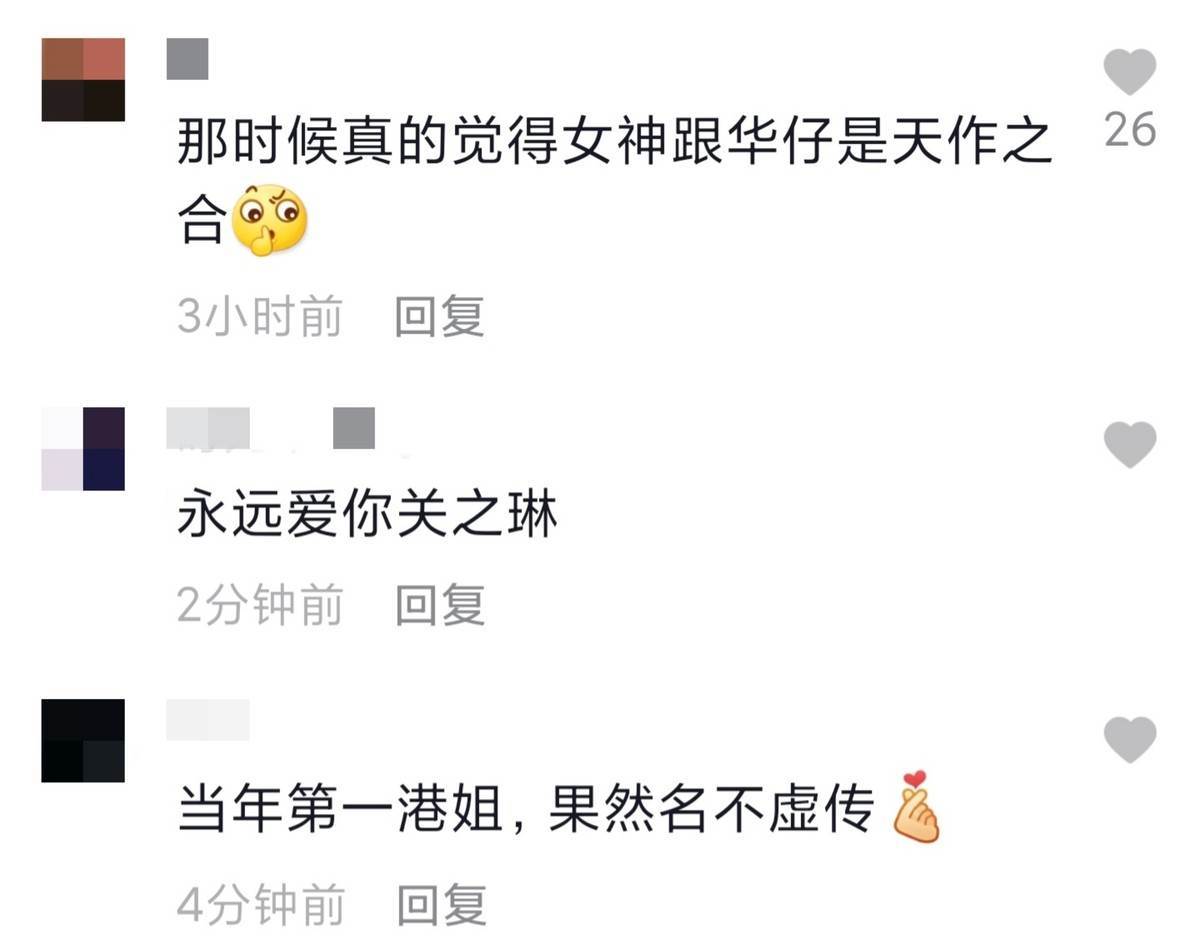This screenshot has height=949, width=1200.
Task: Reply to the comment posted 3小时前
Action: 439,317
